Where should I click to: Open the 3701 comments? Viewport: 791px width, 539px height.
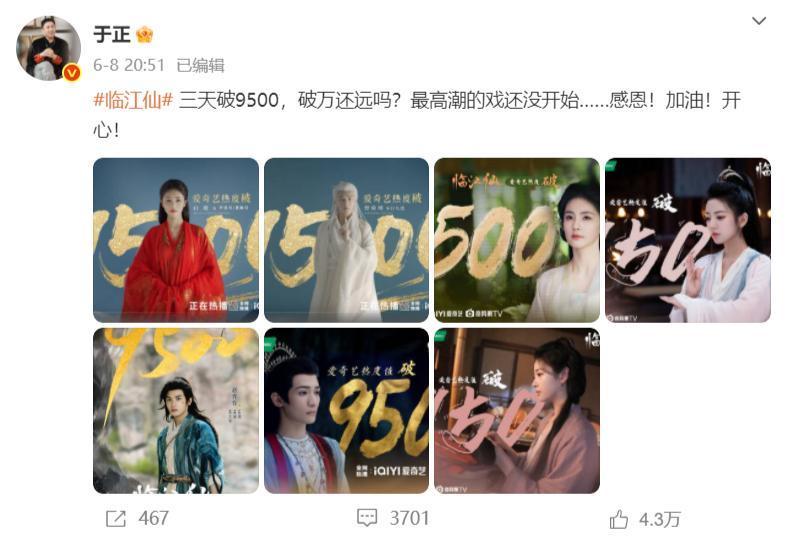pos(394,518)
